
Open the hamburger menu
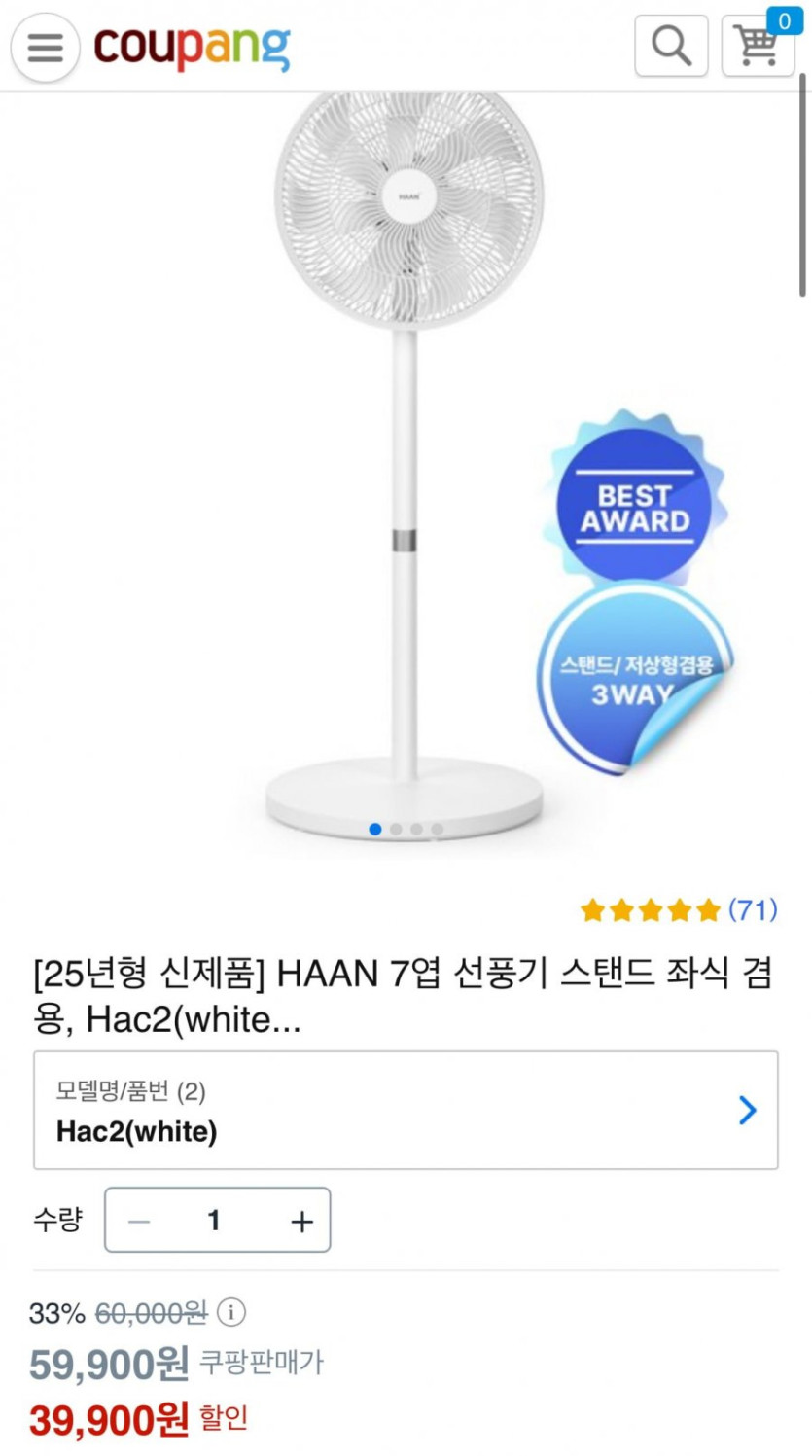click(45, 47)
